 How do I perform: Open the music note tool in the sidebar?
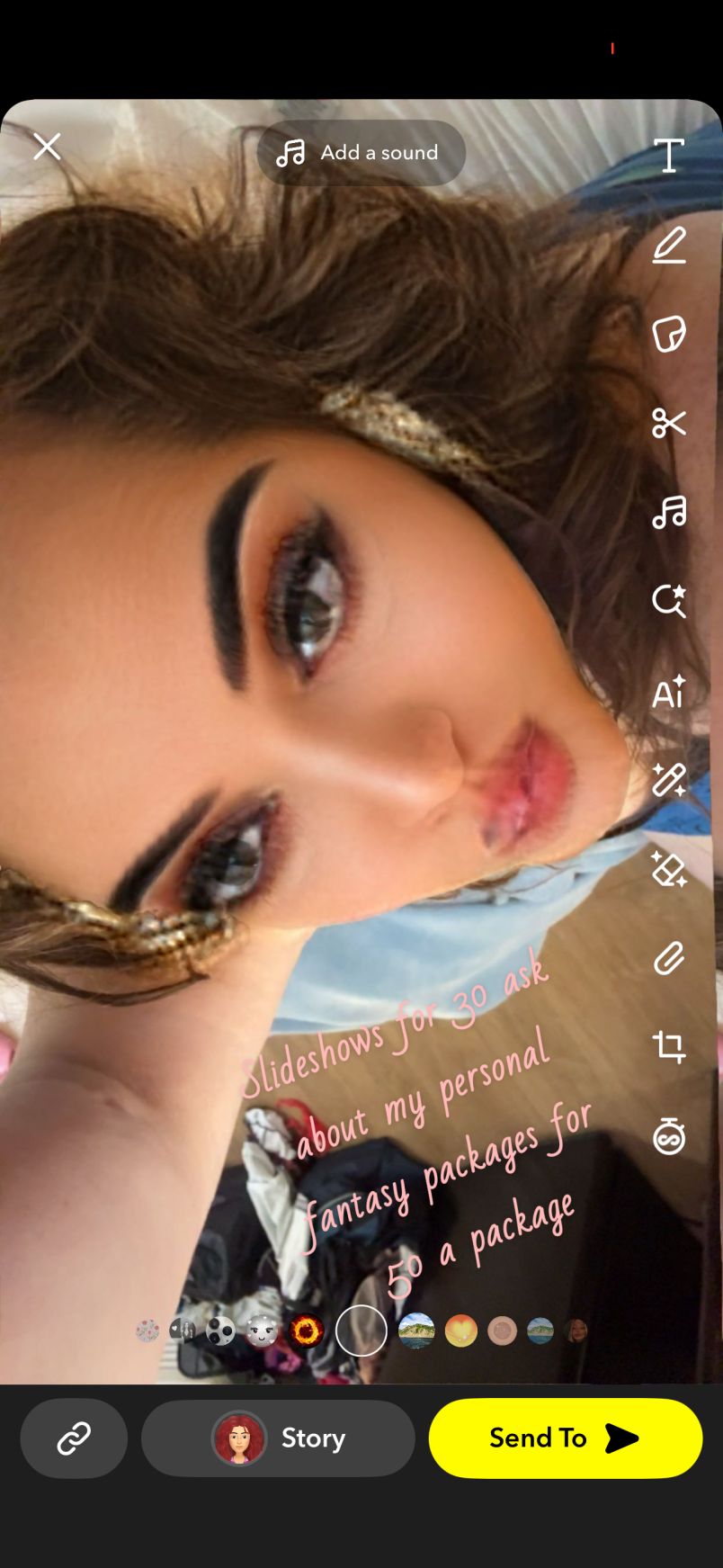[x=669, y=512]
